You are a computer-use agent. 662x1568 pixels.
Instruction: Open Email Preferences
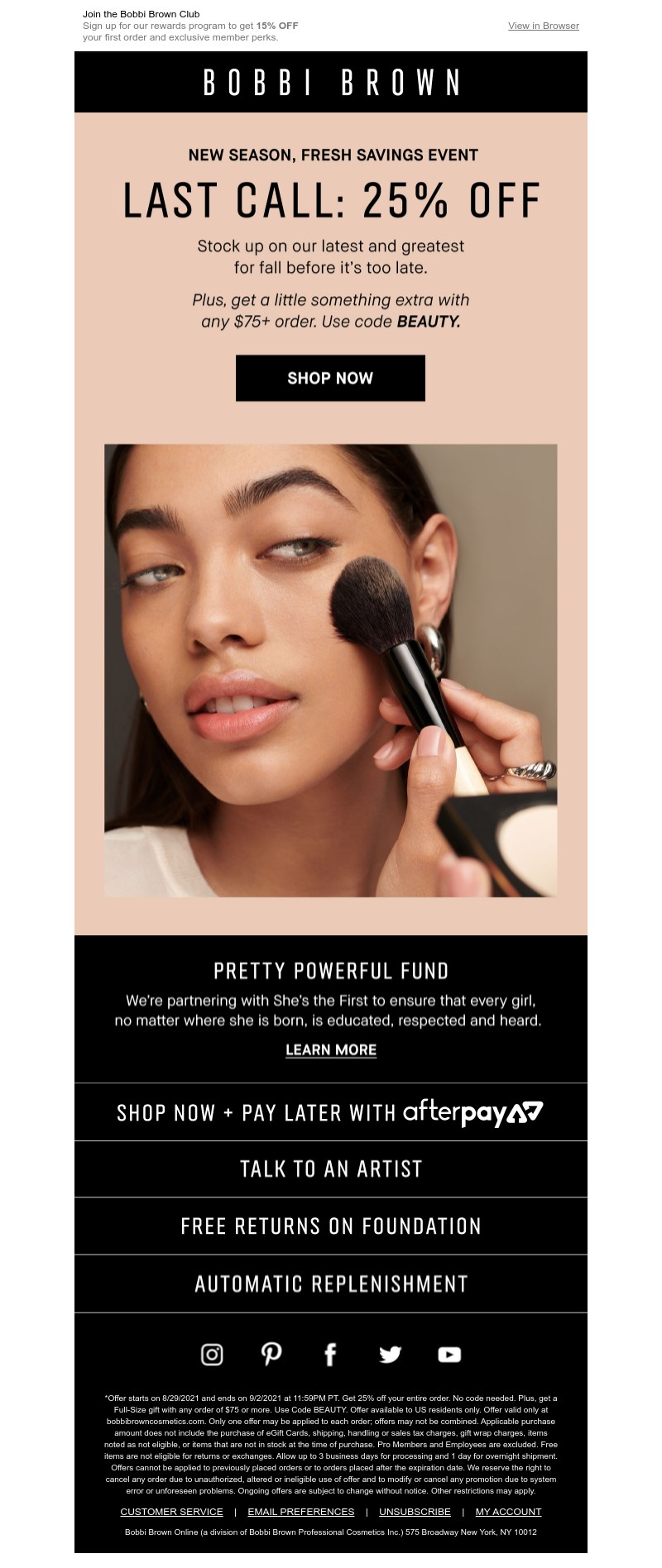point(301,1511)
